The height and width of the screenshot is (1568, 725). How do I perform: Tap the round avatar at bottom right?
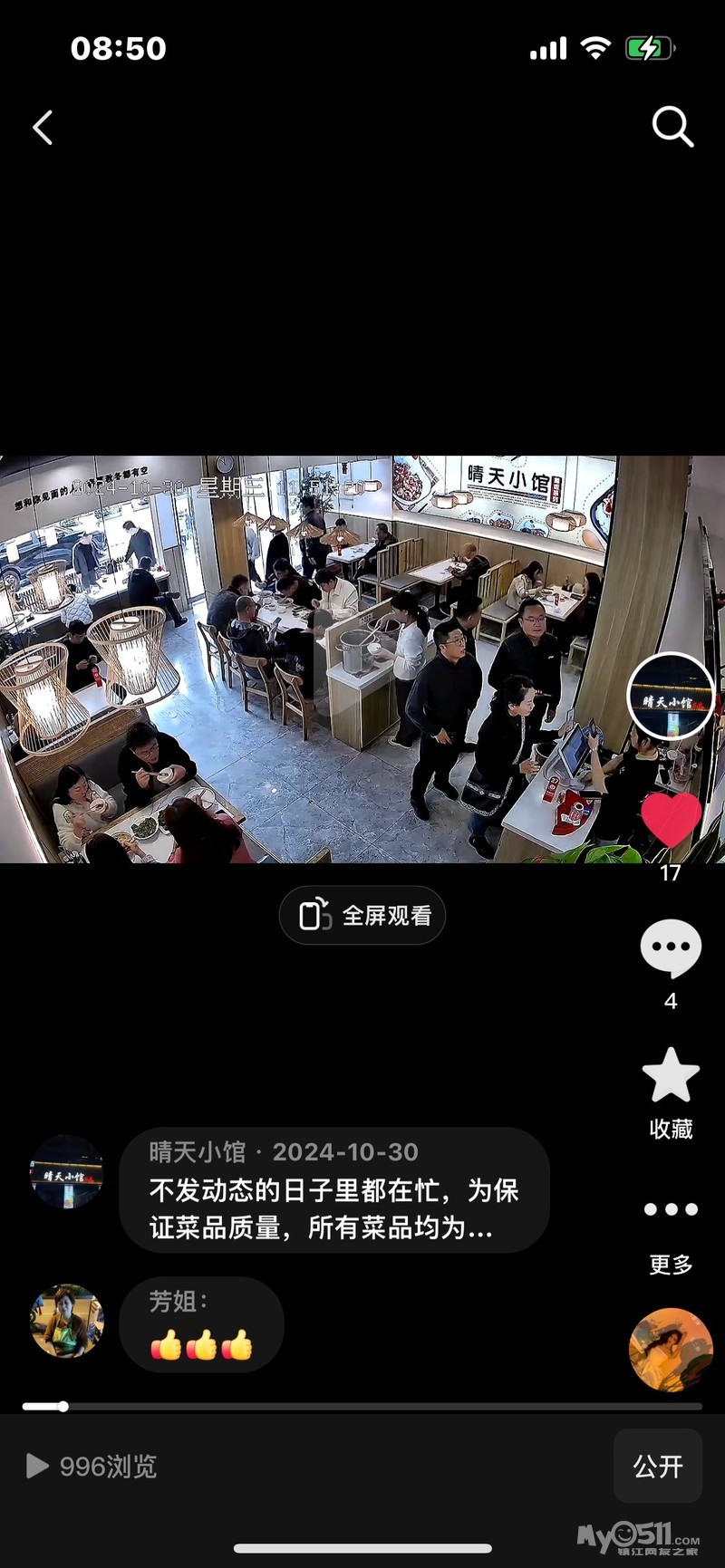click(671, 1349)
